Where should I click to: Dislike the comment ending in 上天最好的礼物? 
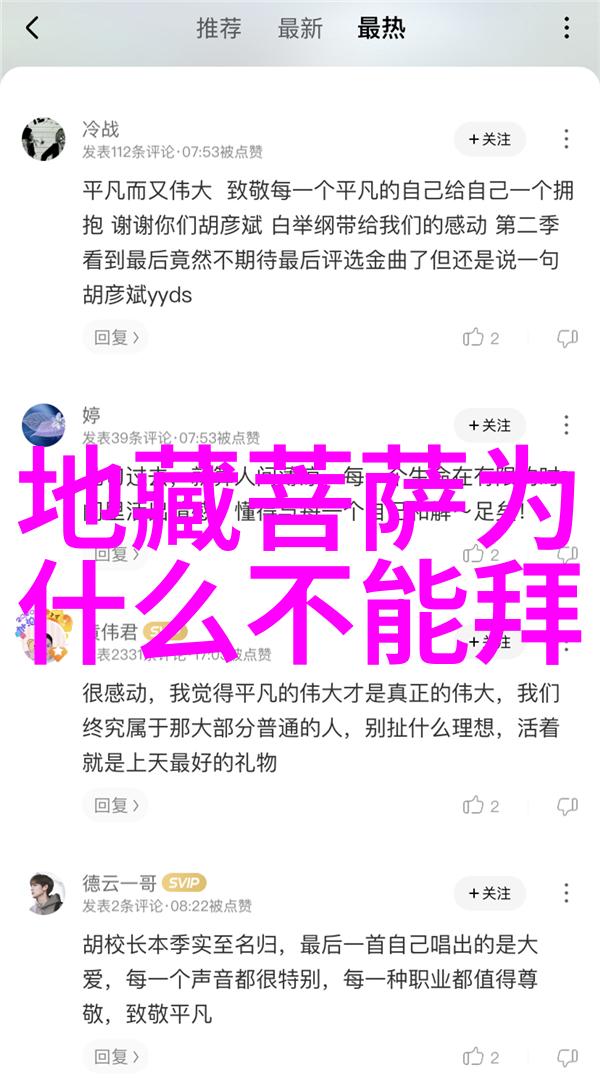[567, 804]
